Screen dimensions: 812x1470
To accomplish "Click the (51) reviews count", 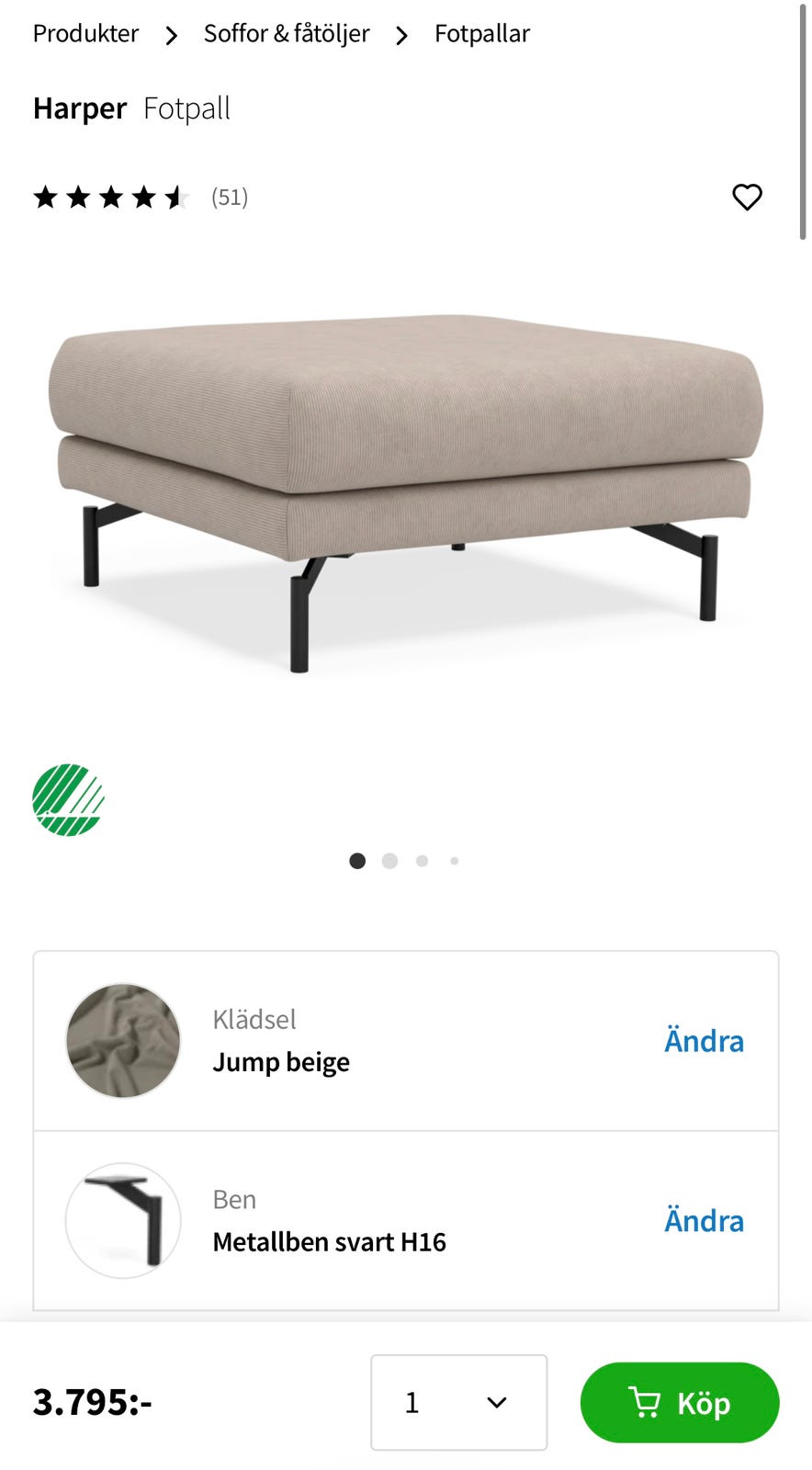I will coord(230,196).
